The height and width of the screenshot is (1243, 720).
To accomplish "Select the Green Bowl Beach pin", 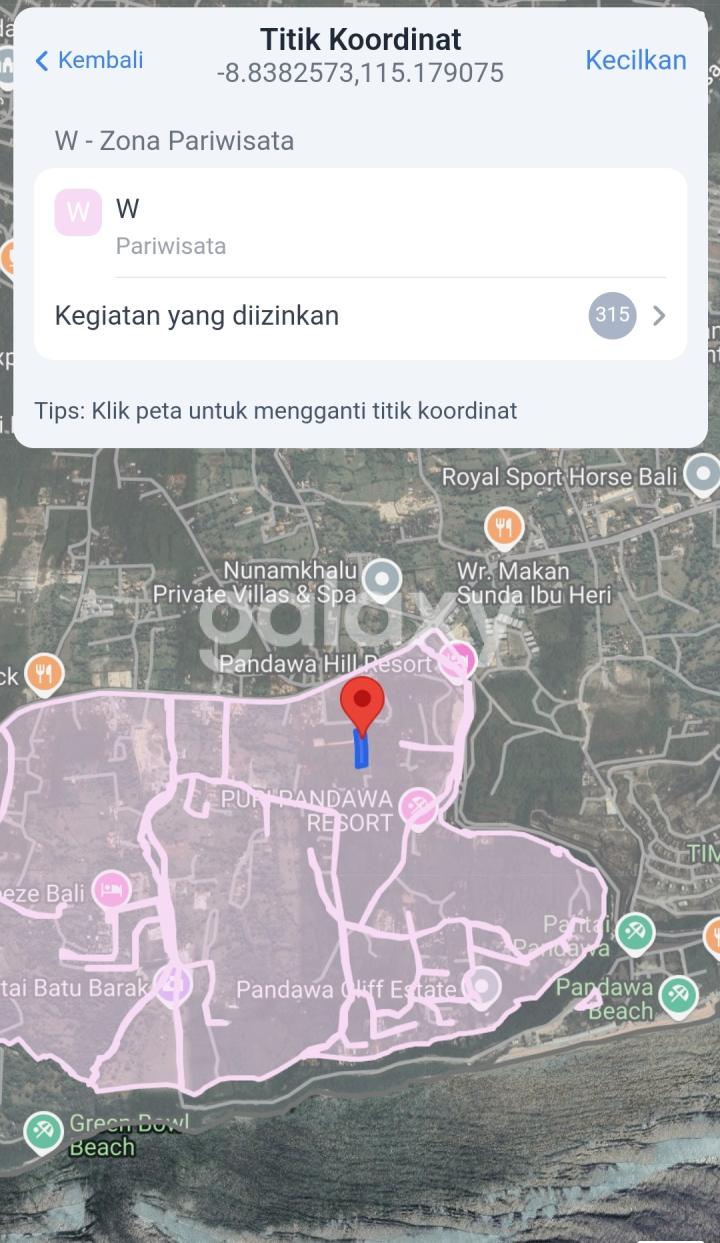I will pos(43,1131).
